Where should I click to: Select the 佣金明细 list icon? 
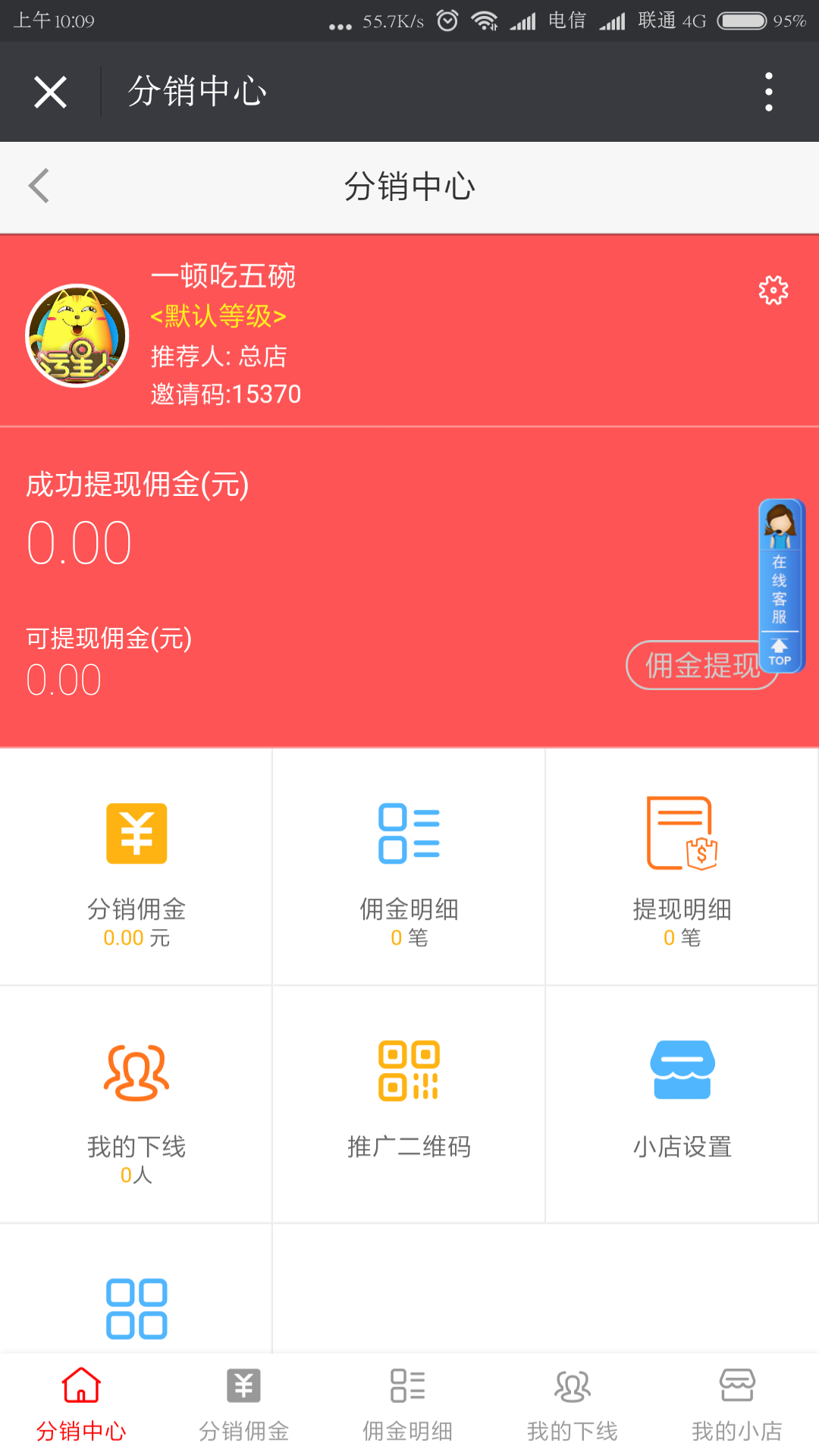pyautogui.click(x=408, y=832)
